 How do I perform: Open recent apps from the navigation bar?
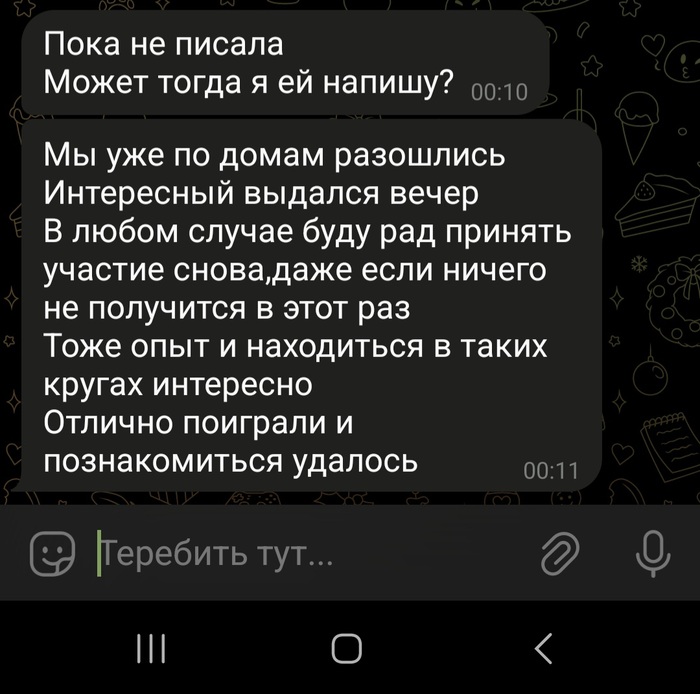[x=150, y=649]
